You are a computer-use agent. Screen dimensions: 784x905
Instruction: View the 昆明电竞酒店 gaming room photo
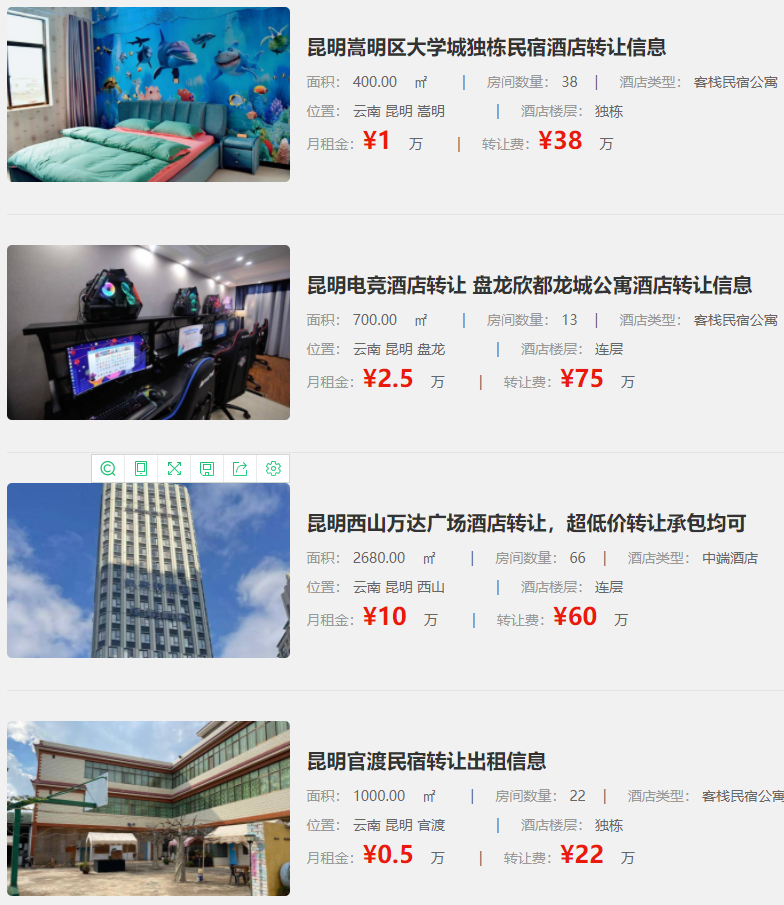(148, 332)
